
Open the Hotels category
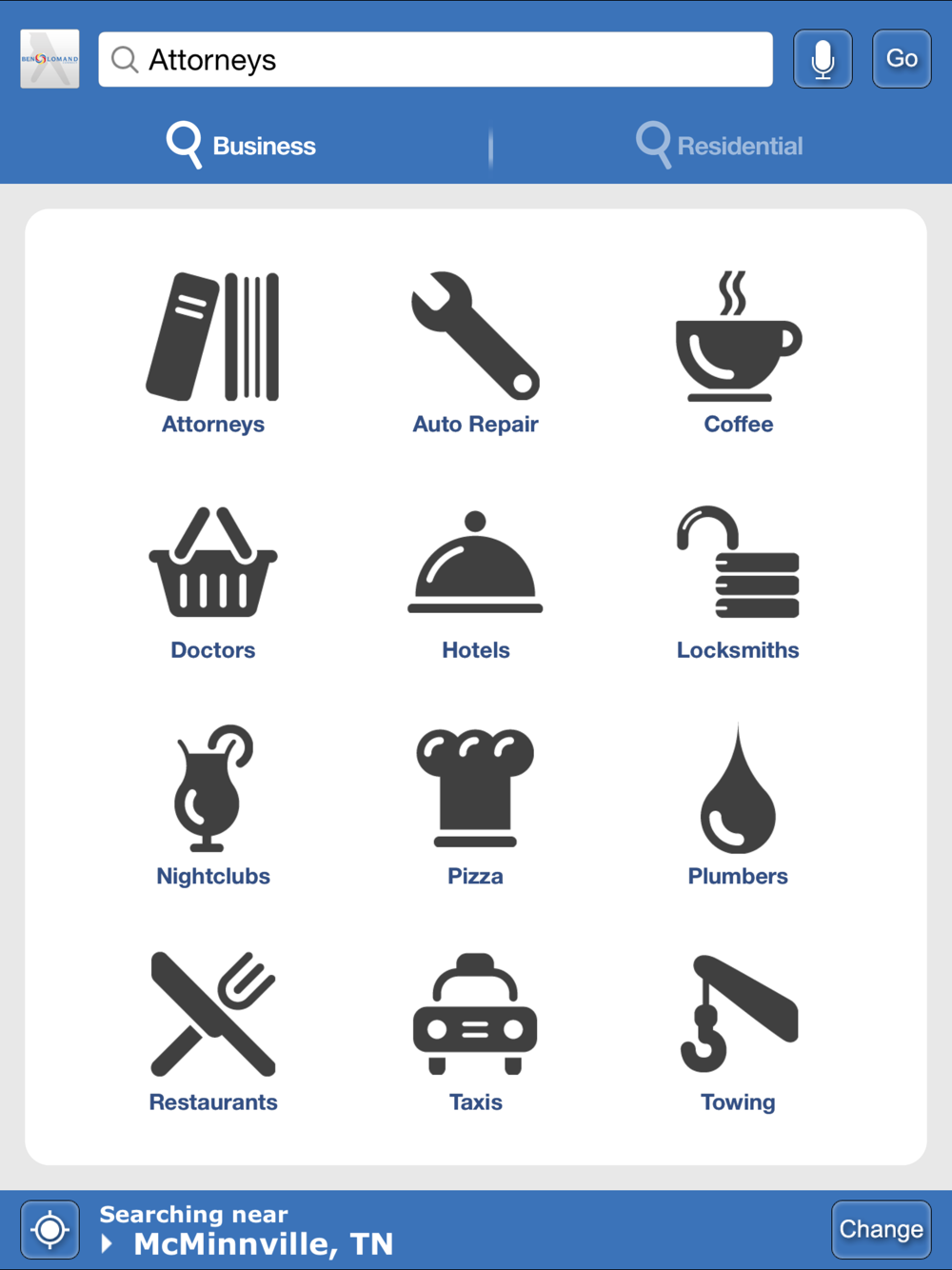click(x=475, y=581)
